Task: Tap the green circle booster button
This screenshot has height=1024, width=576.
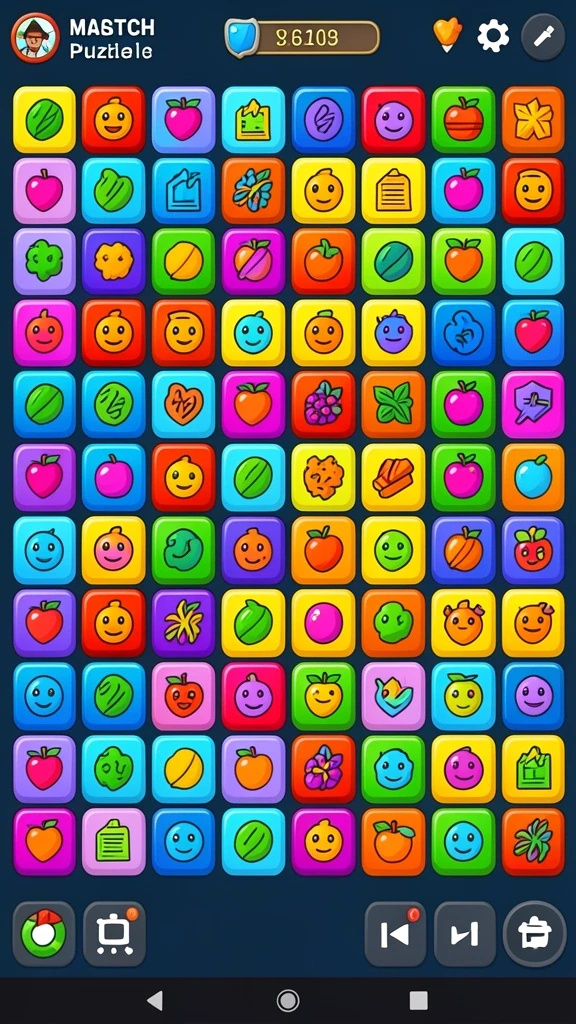Action: [x=44, y=935]
